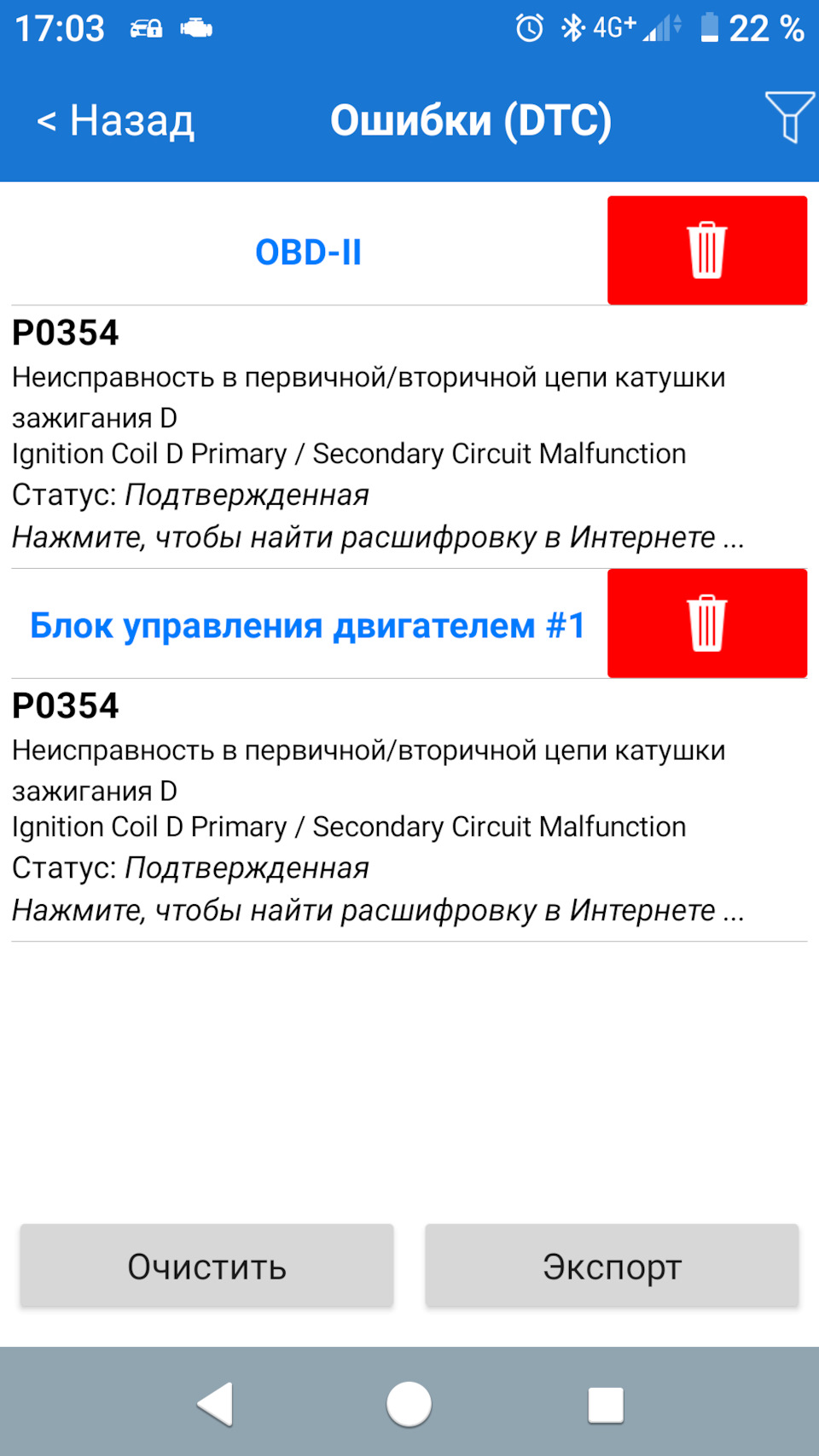
Task: Tap the Очистить button
Action: click(x=206, y=1267)
